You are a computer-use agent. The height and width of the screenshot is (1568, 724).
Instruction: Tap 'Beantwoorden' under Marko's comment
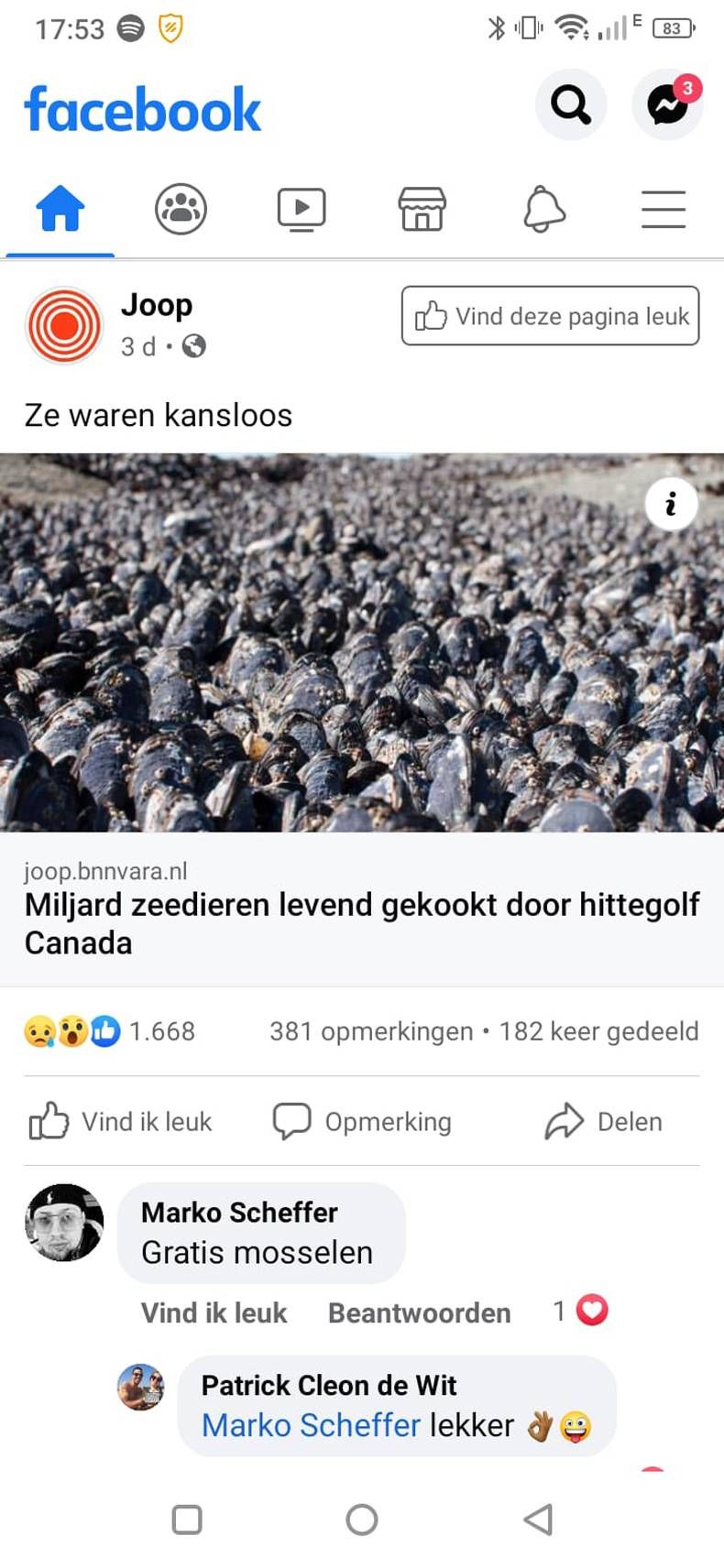(419, 1312)
